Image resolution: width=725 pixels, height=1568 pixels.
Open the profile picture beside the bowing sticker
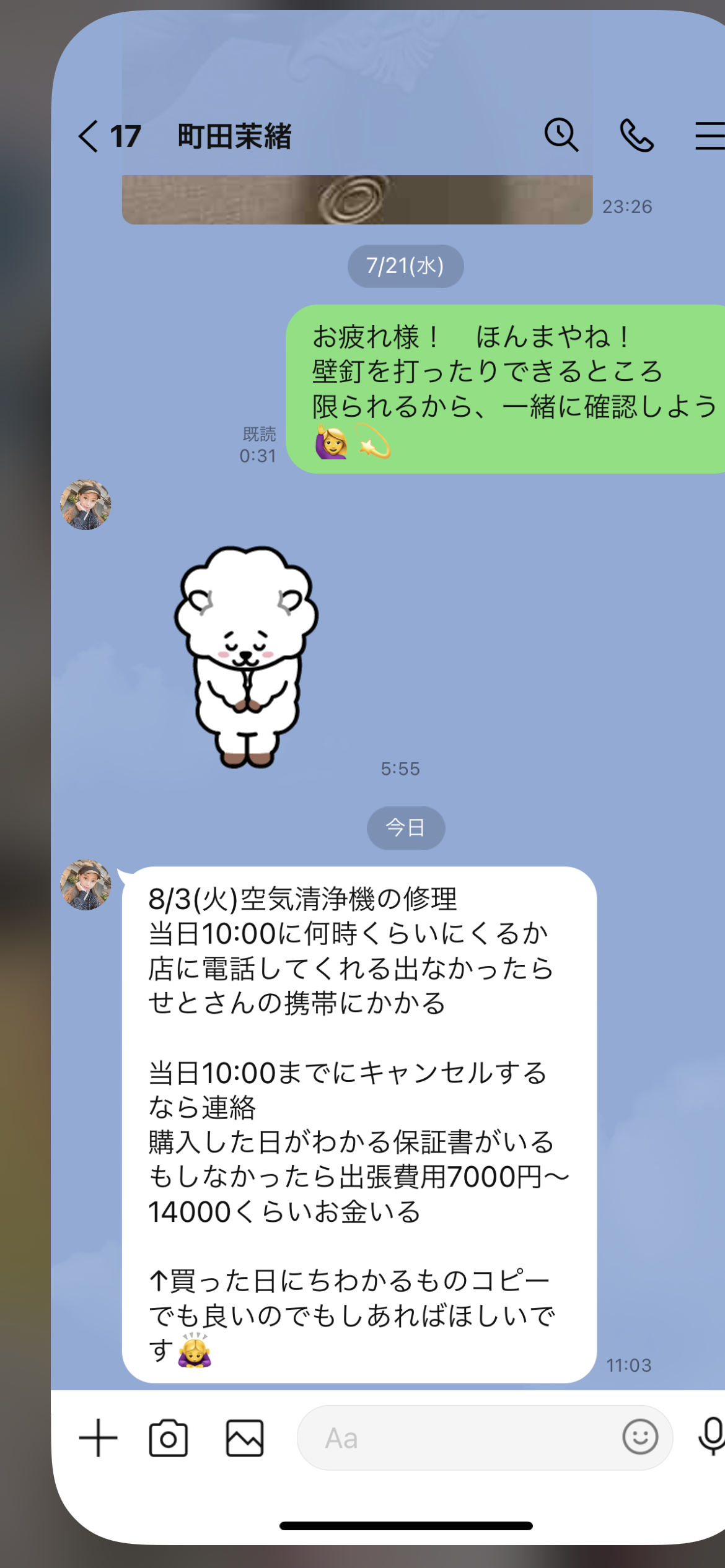click(86, 504)
